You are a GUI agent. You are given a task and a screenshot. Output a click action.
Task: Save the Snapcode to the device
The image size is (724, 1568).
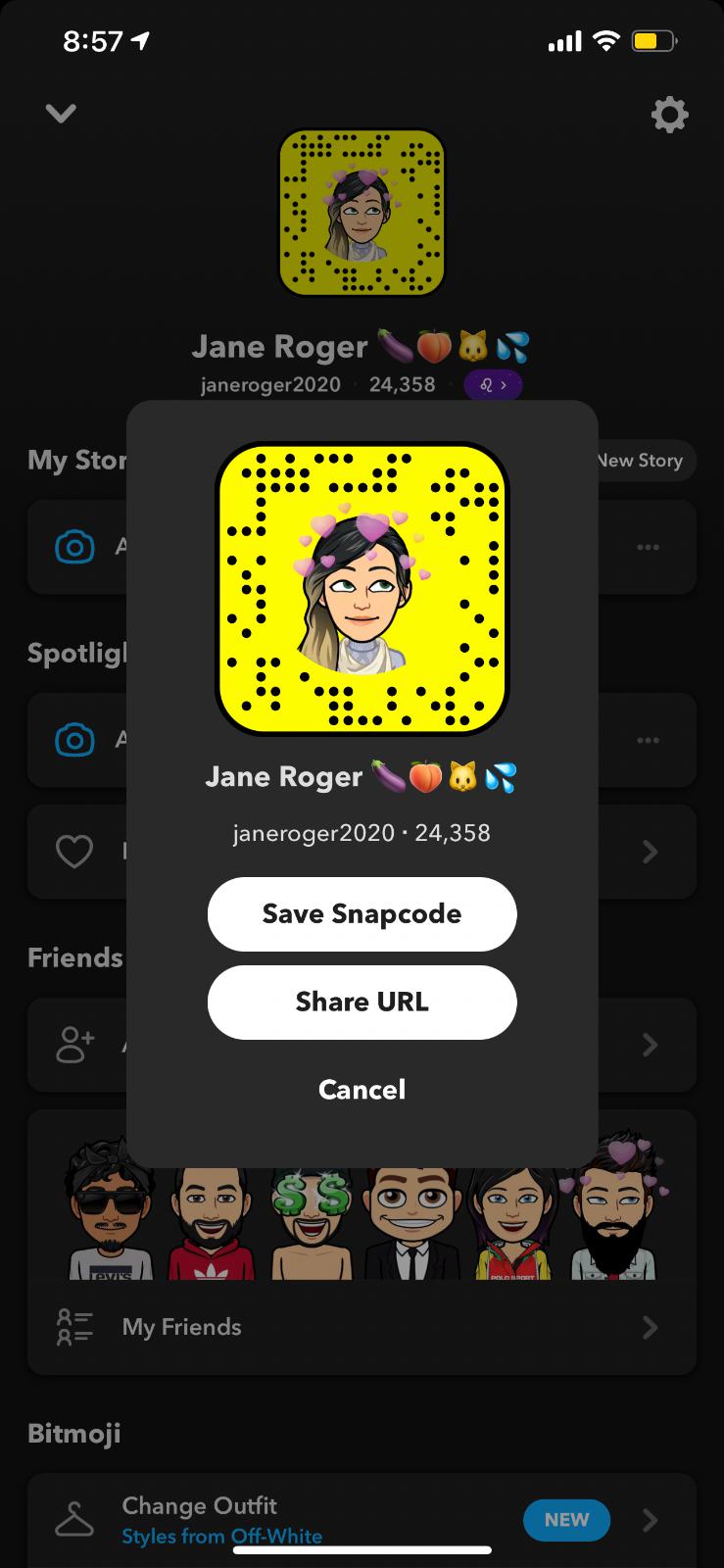tap(362, 913)
